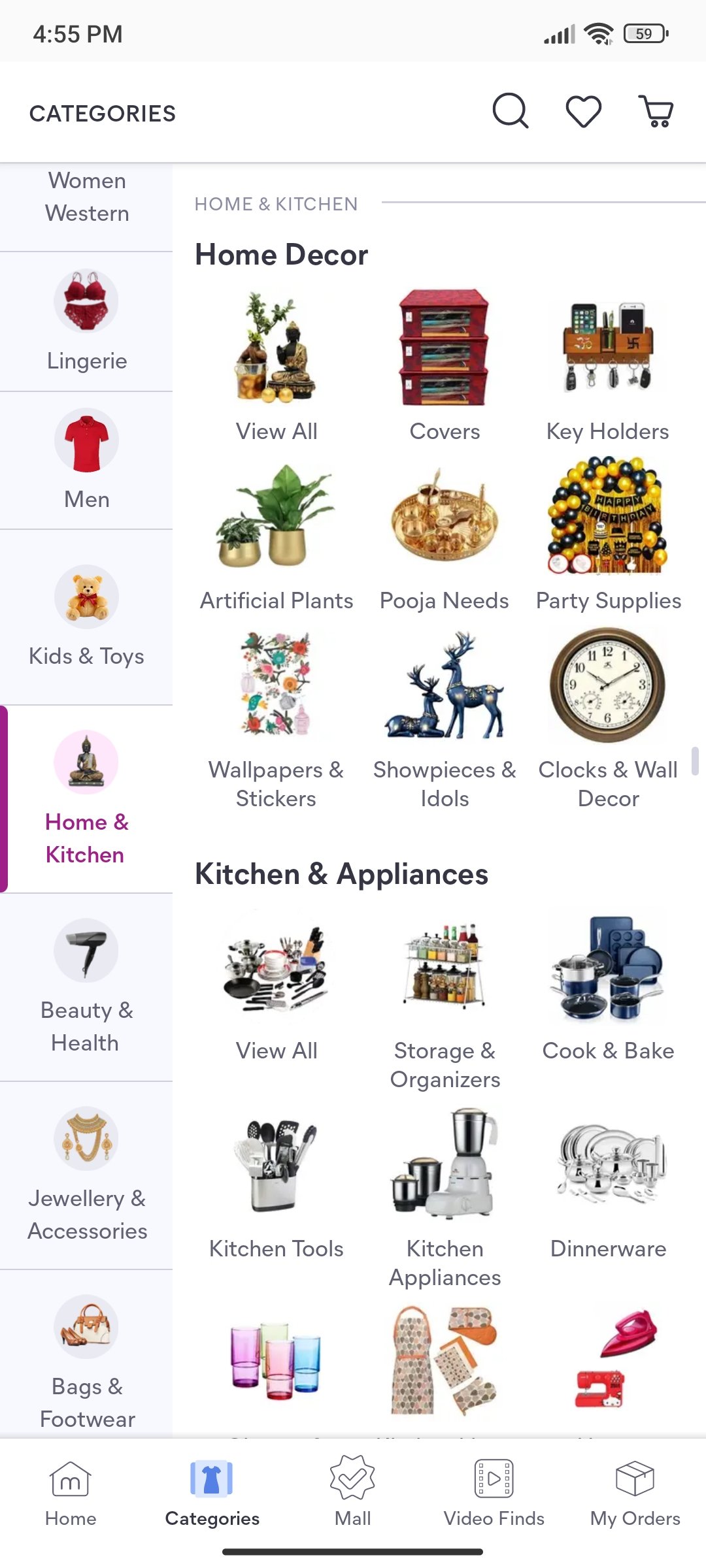This screenshot has height=1568, width=706.
Task: Switch to the Home tab
Action: pos(71,1494)
